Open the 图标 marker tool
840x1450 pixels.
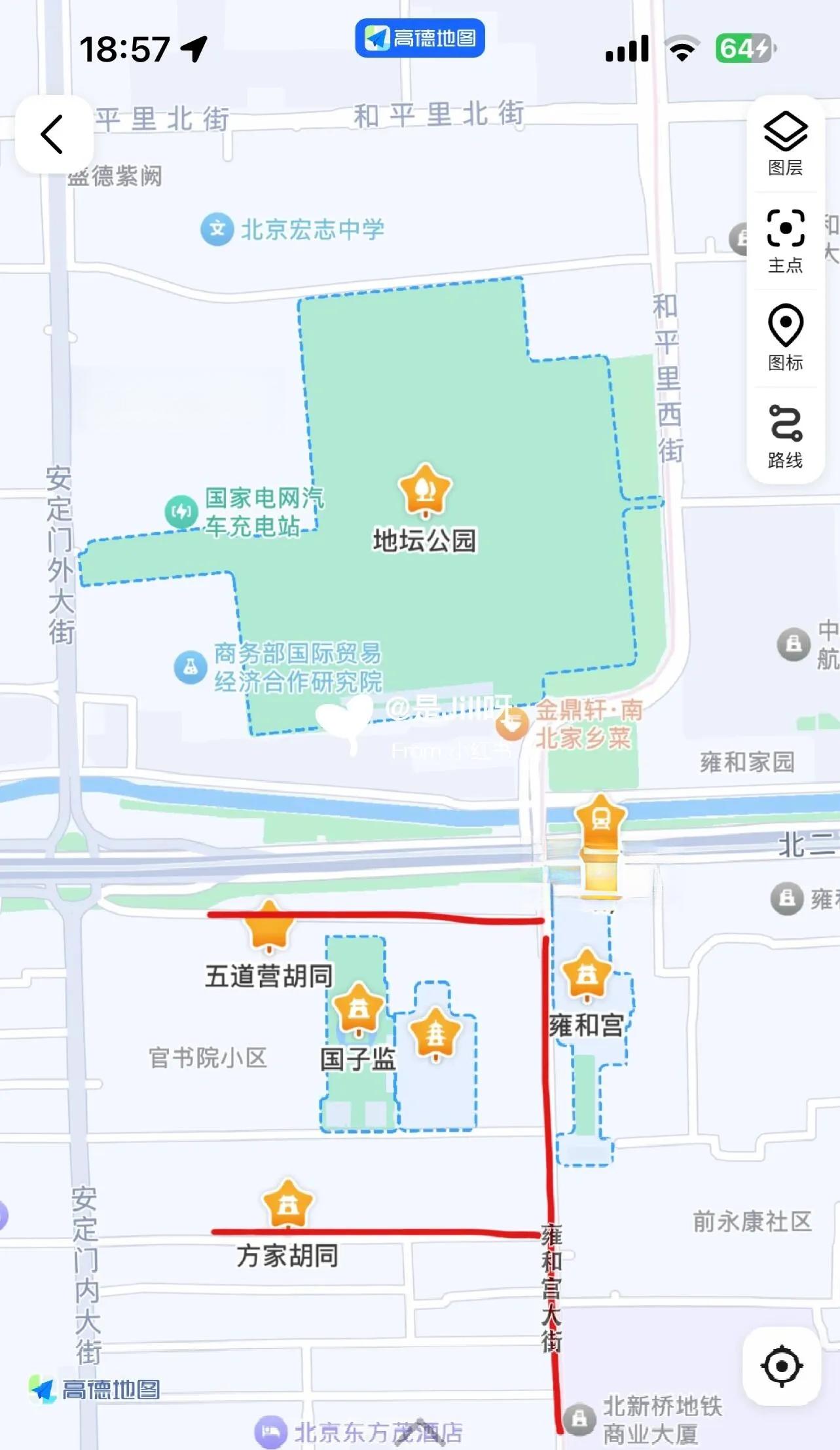point(785,337)
